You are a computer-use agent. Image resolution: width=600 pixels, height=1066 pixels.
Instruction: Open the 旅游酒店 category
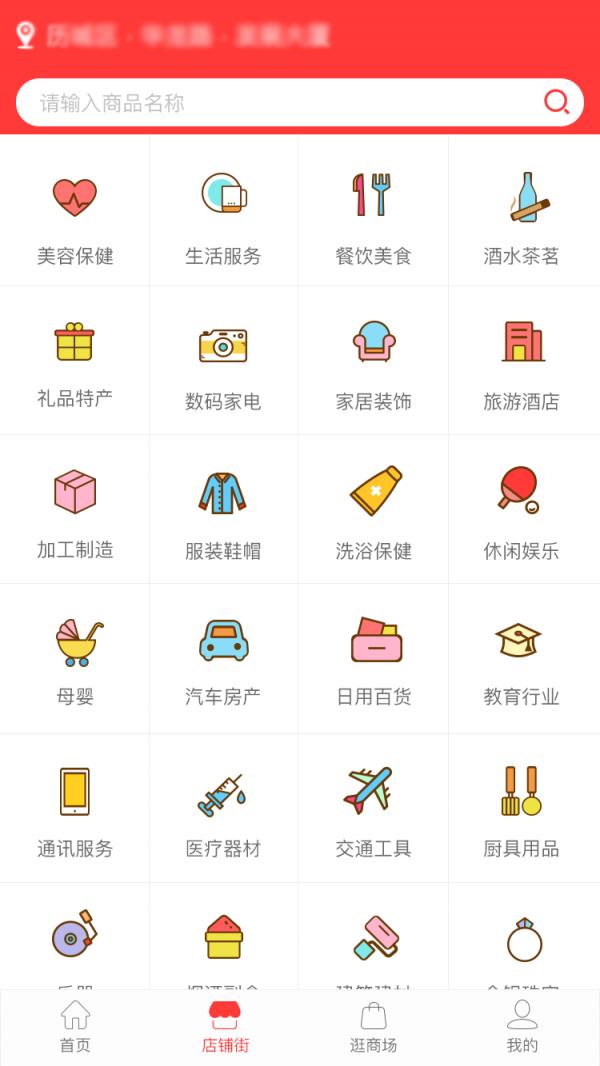[524, 360]
